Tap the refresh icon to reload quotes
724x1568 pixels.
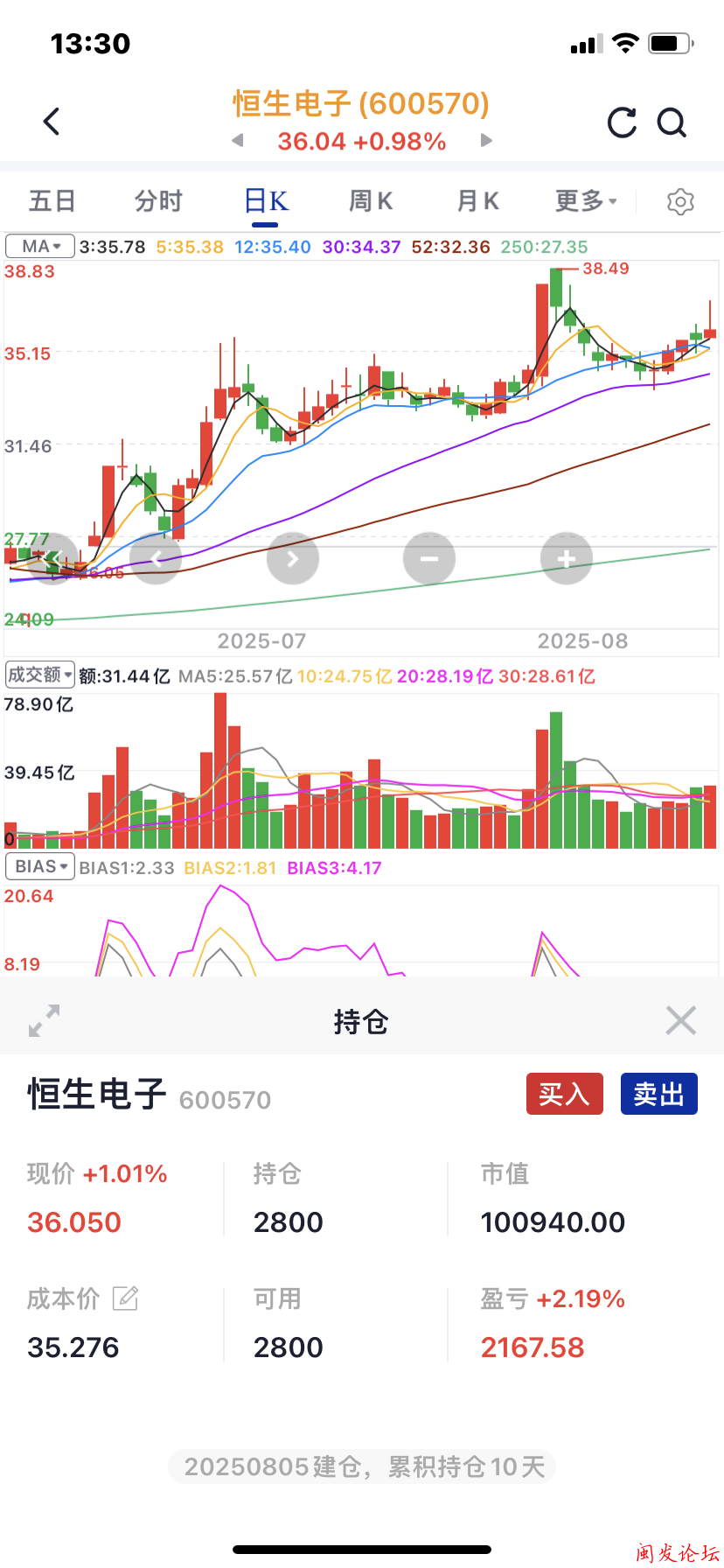pos(621,123)
